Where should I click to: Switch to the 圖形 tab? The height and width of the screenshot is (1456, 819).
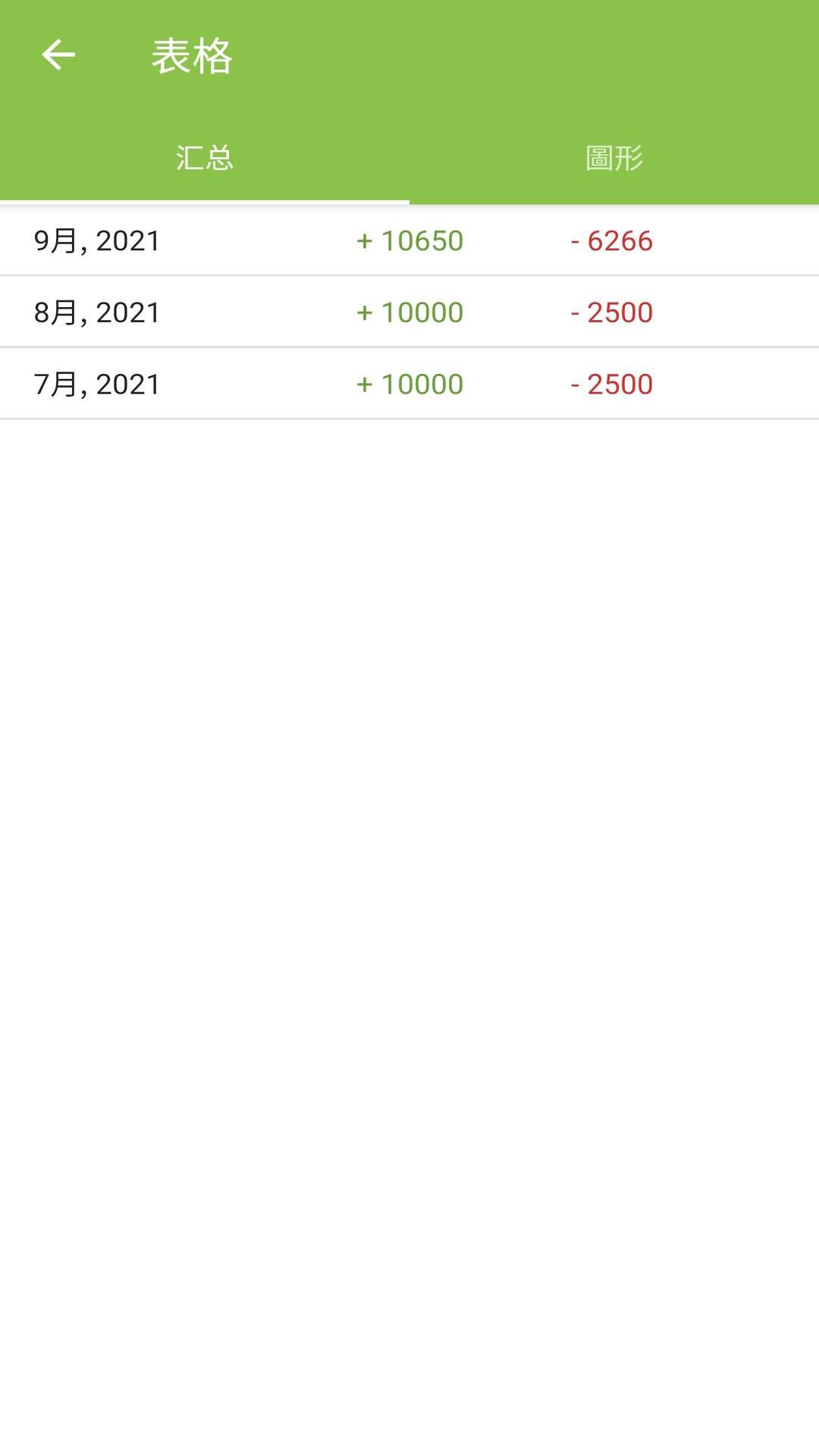click(614, 158)
